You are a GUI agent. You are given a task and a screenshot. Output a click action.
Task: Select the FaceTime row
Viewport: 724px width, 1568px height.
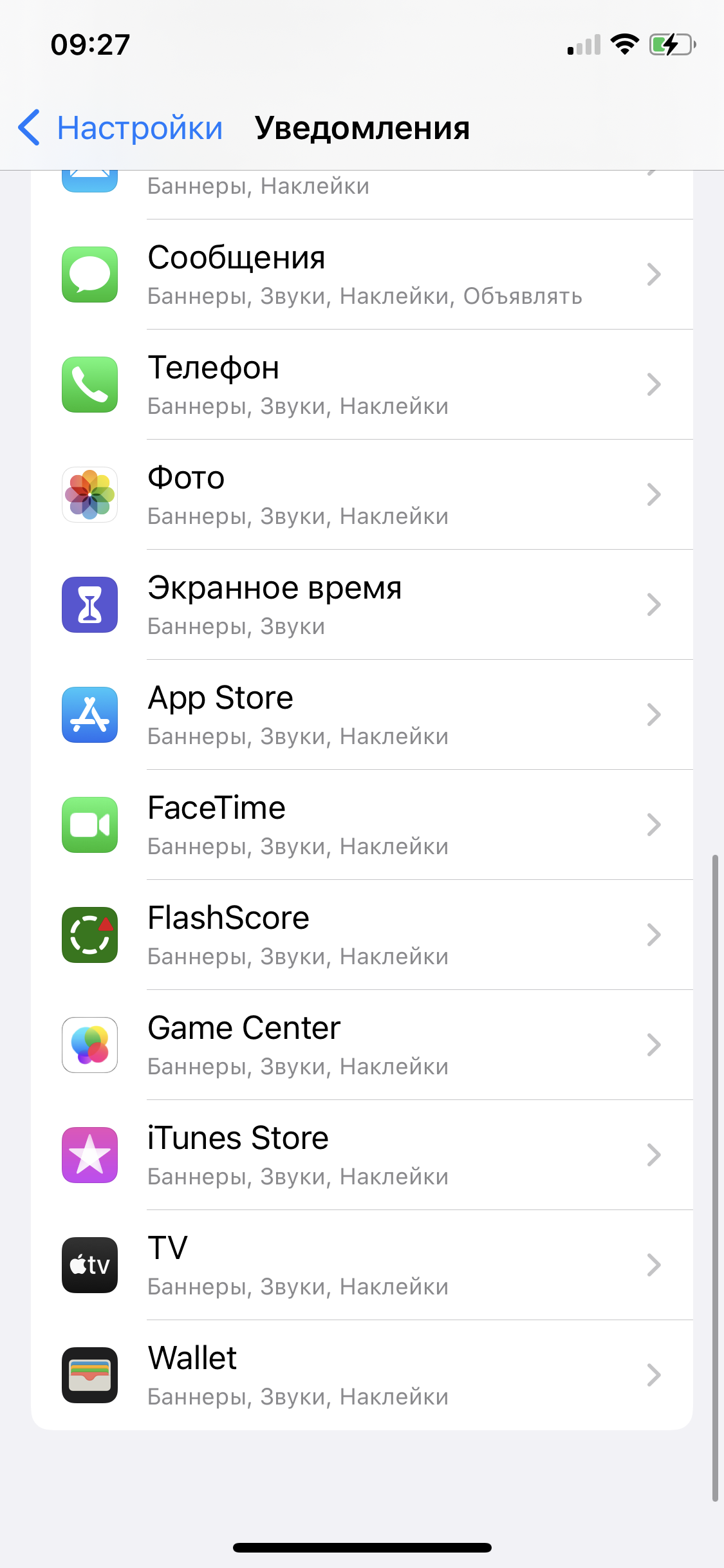(362, 825)
